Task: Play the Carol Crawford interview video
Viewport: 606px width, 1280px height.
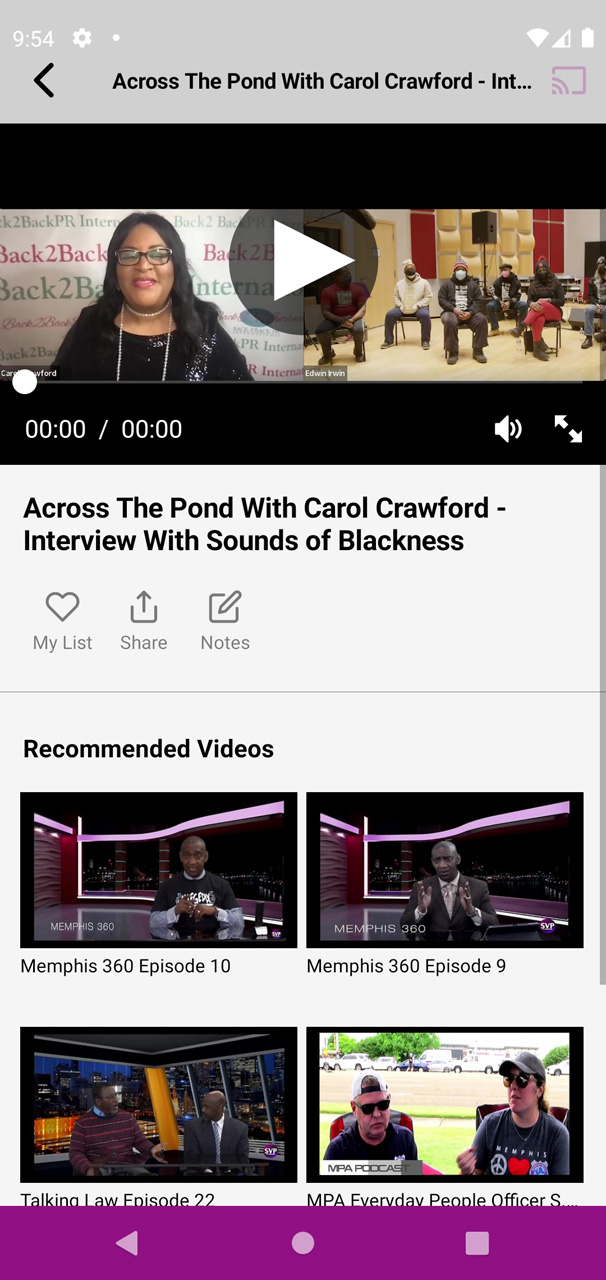Action: tap(303, 261)
